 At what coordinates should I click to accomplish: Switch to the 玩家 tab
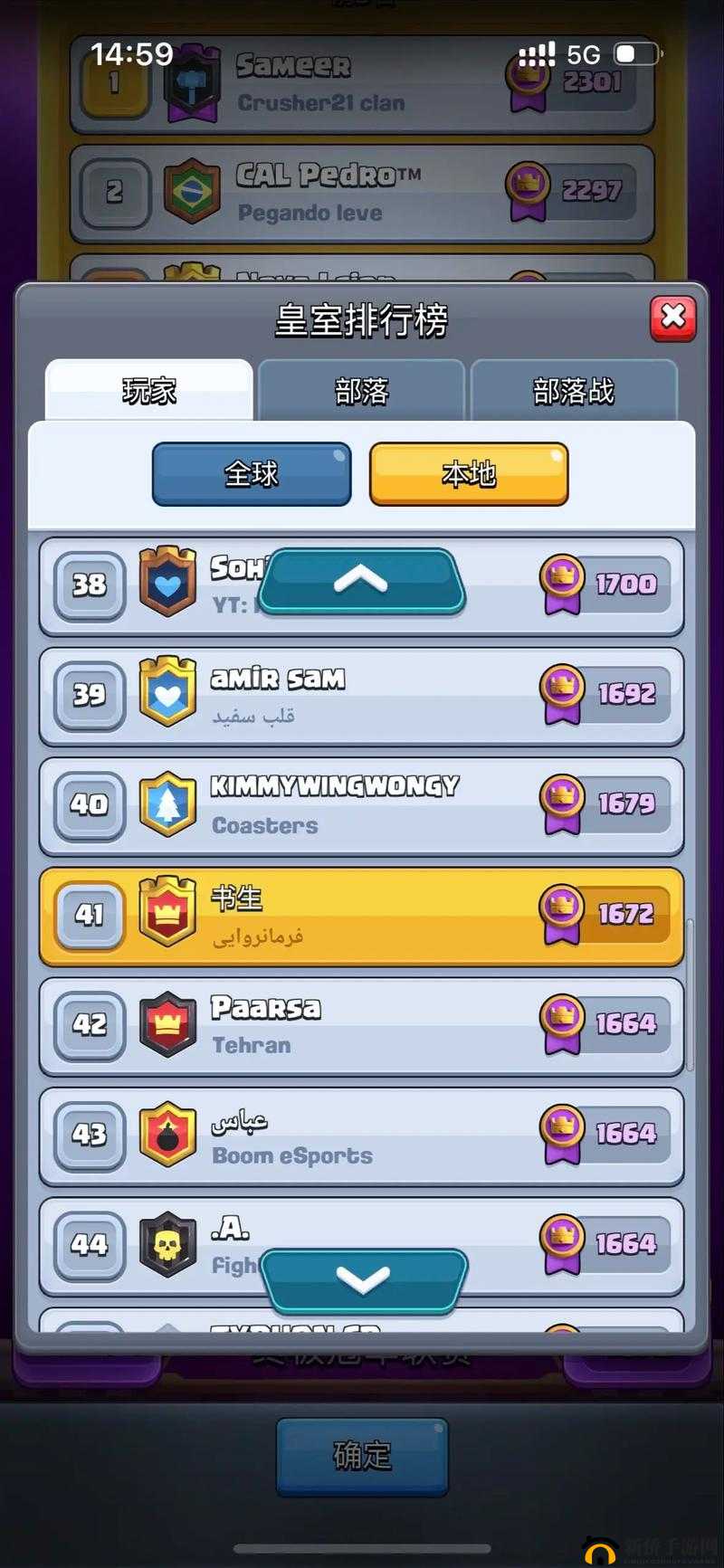coord(149,391)
